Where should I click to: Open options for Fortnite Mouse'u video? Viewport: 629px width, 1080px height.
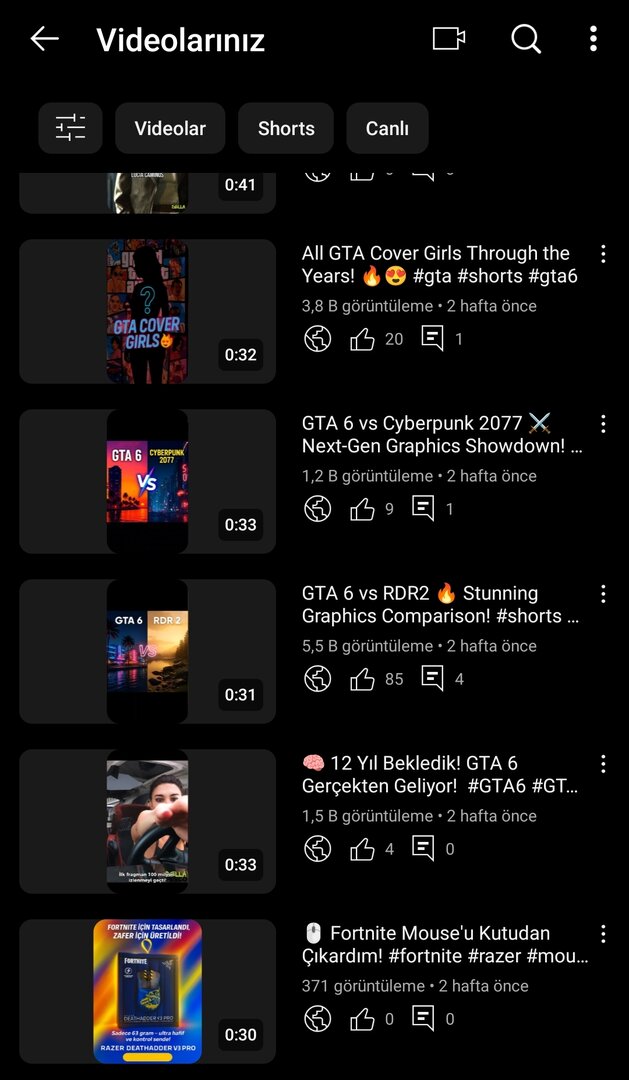603,934
